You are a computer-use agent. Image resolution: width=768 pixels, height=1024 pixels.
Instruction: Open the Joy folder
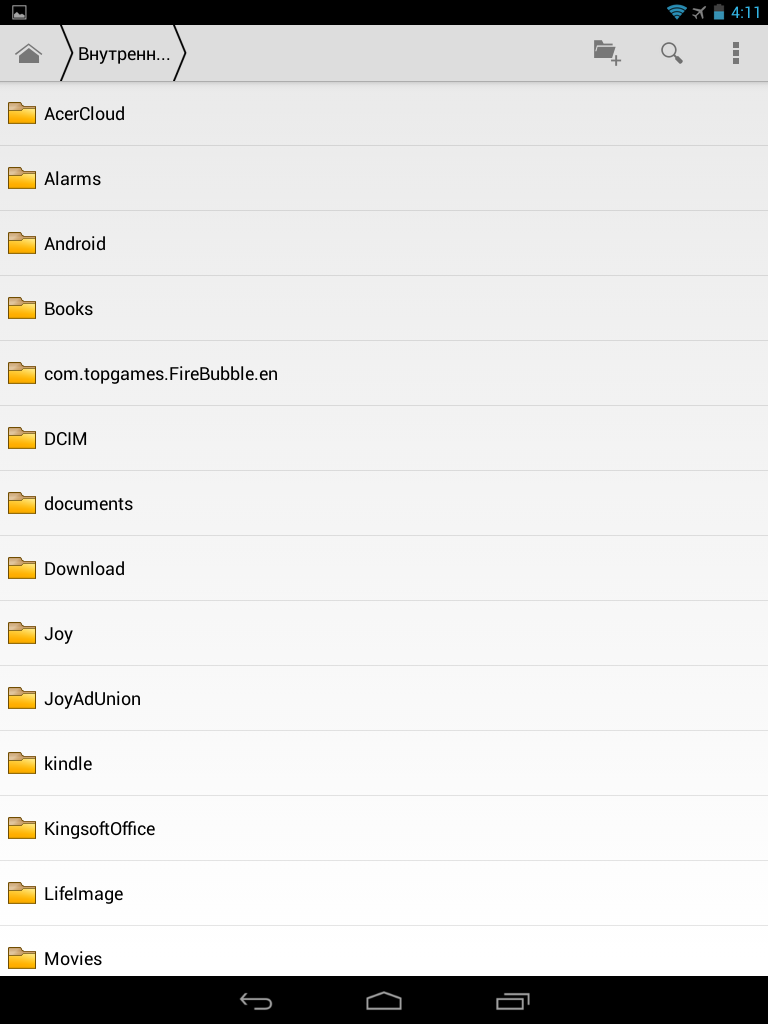click(x=58, y=634)
